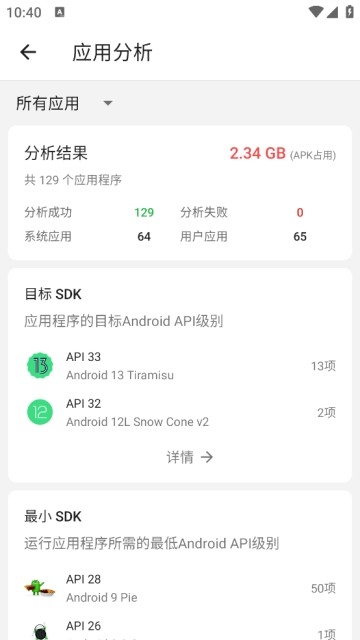The width and height of the screenshot is (360, 640).
Task: Open the API 28 Android 9 Pie row
Action: (x=180, y=588)
